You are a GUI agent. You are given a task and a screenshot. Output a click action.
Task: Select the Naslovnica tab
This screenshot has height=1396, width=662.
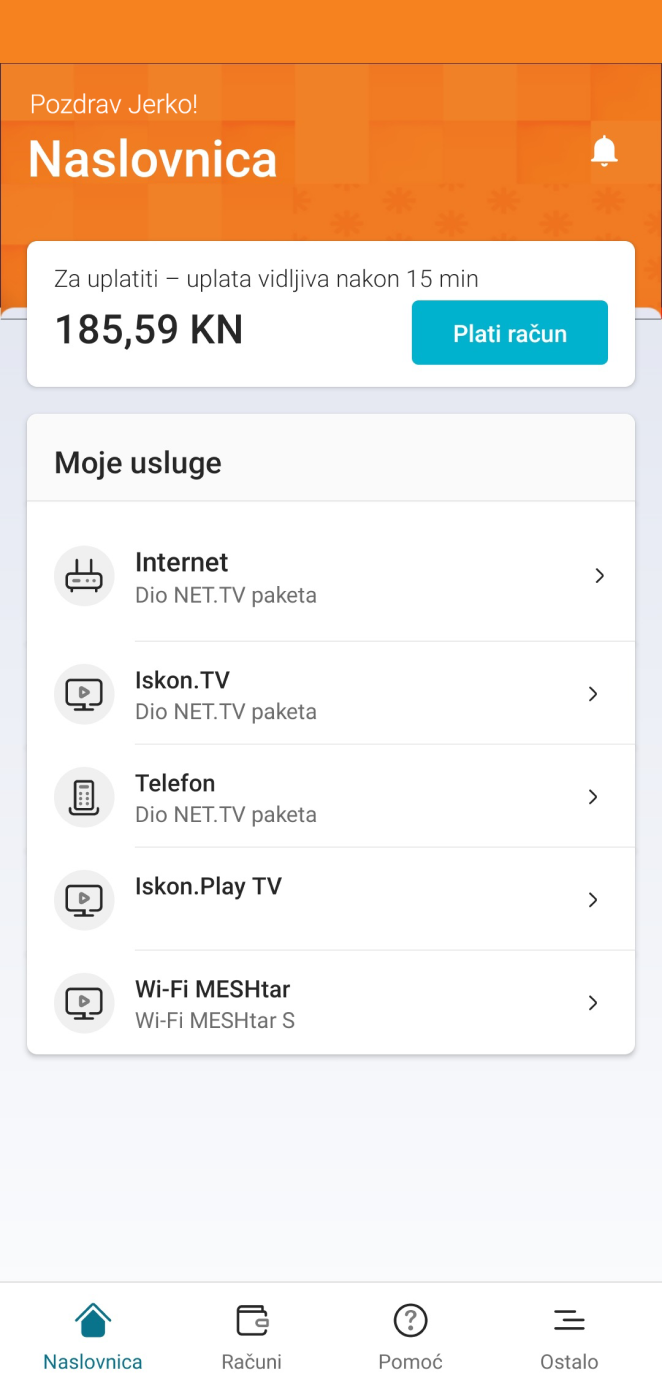[x=93, y=1337]
